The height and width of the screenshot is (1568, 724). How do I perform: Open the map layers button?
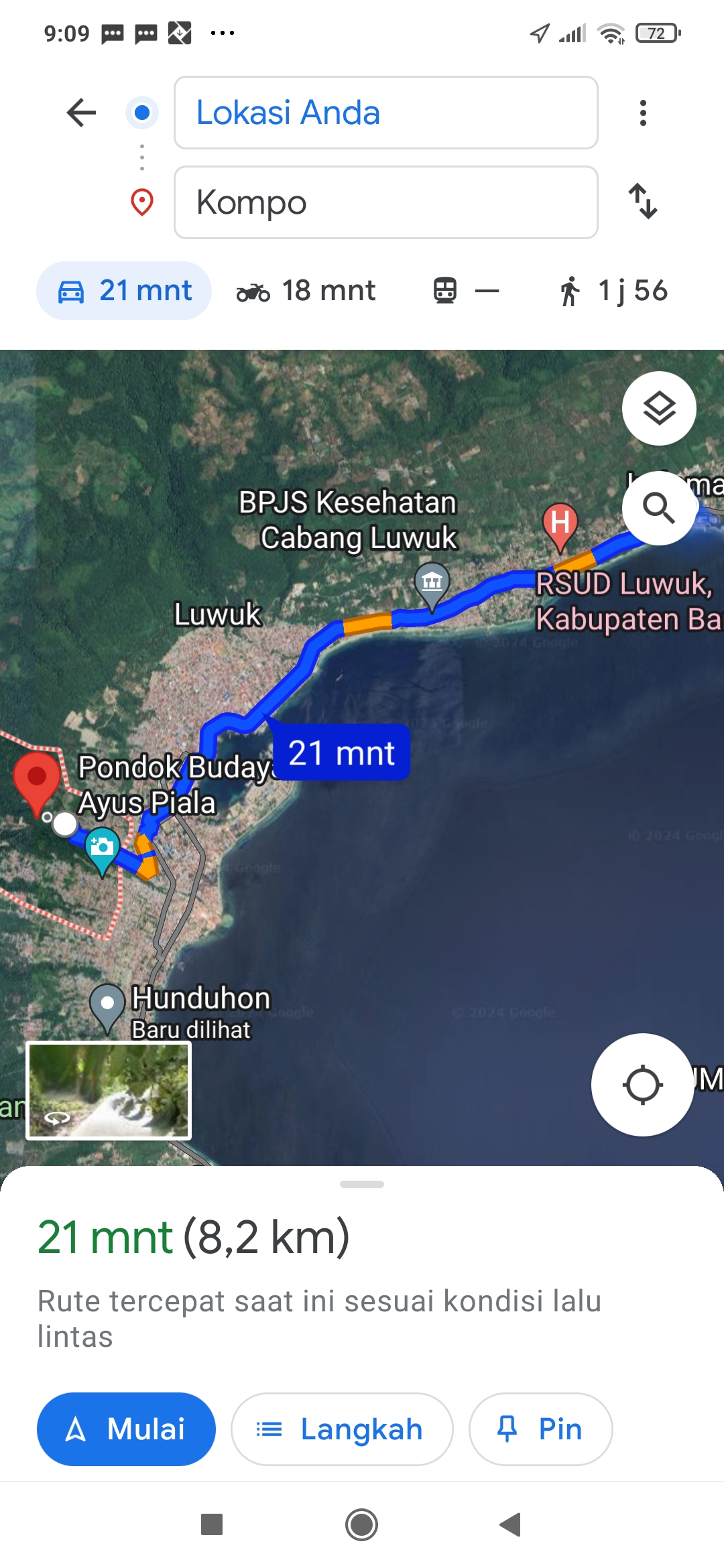(659, 408)
